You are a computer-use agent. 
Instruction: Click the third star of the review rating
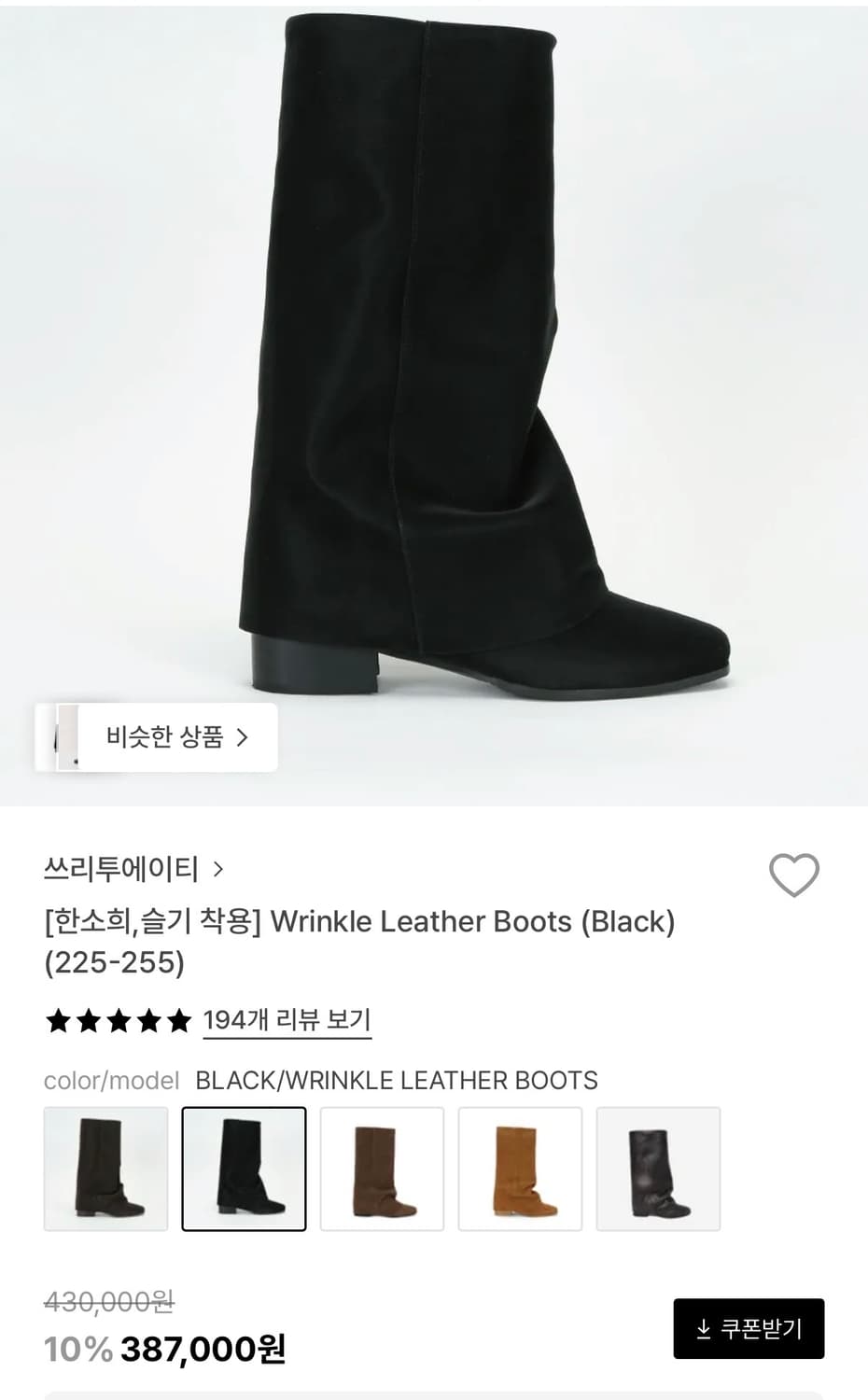point(118,1021)
